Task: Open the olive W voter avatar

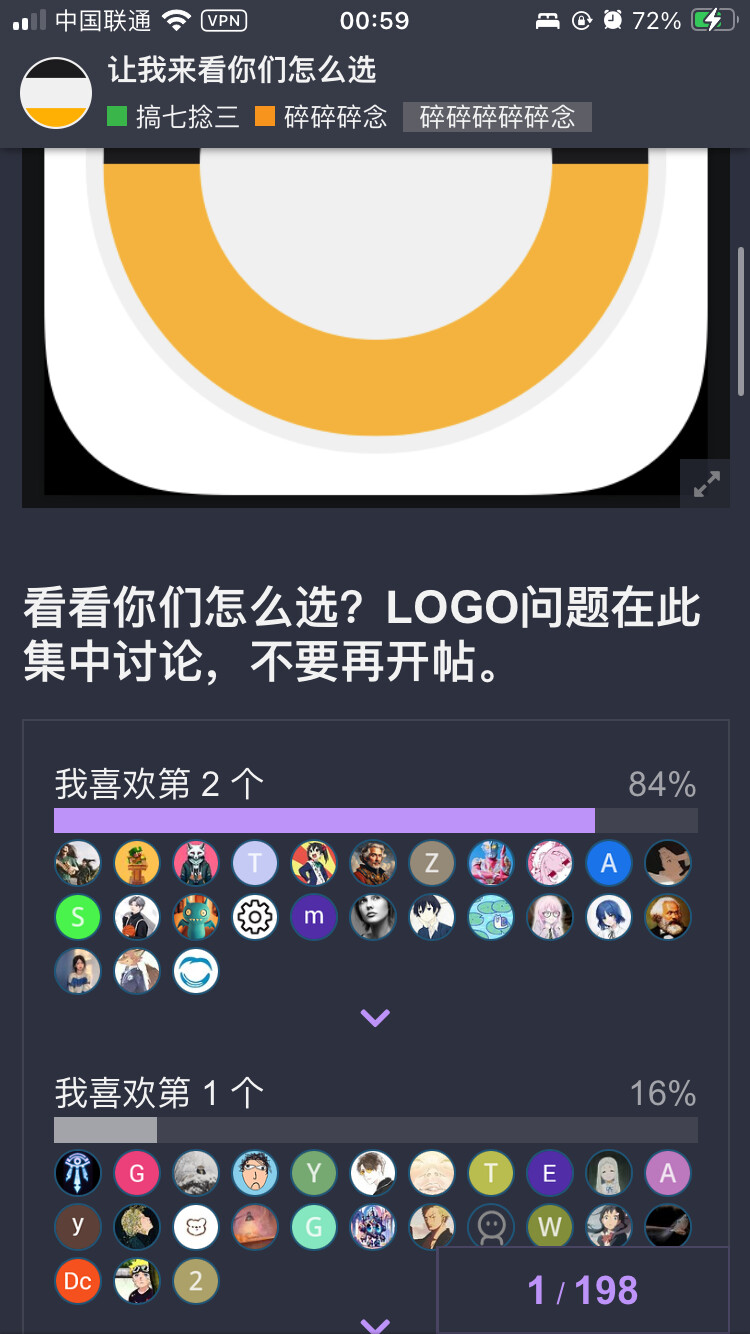Action: [x=549, y=1227]
